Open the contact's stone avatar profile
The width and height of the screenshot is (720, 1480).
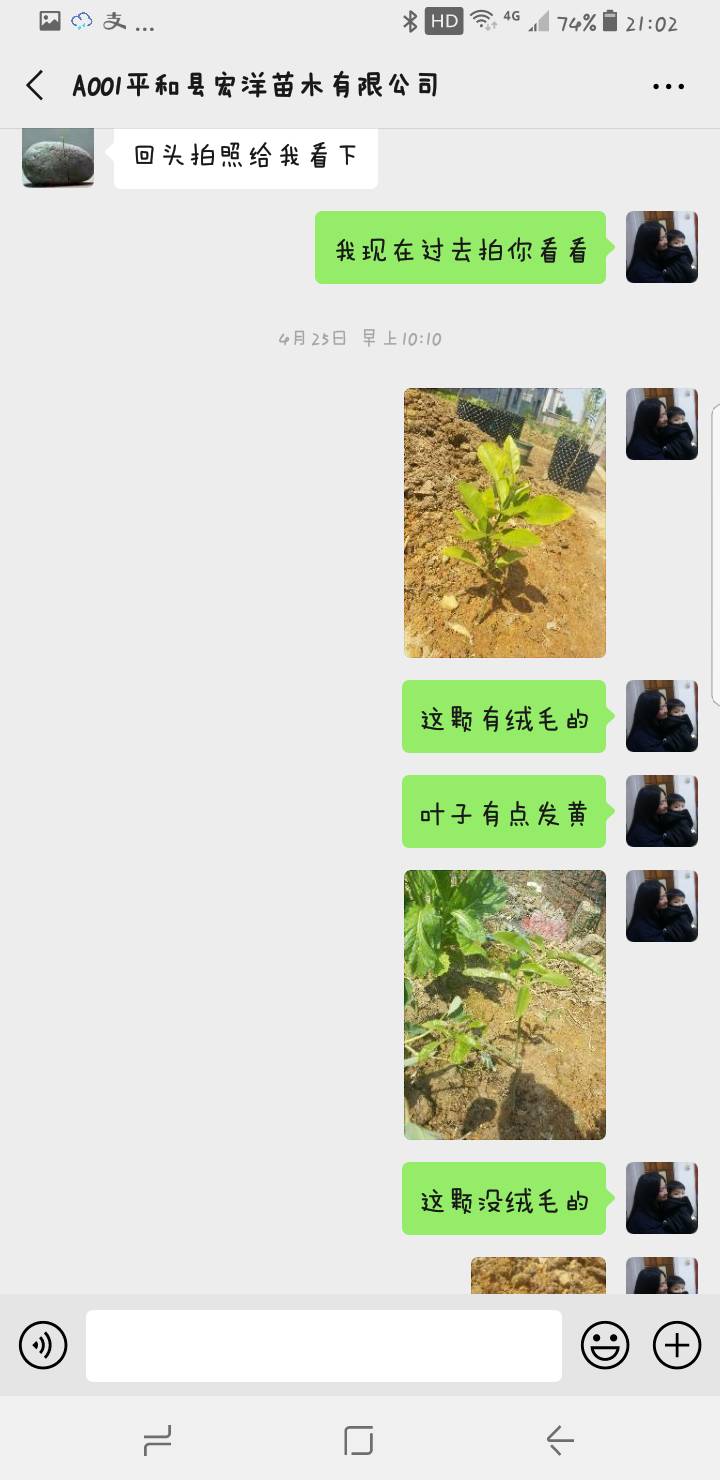click(58, 157)
